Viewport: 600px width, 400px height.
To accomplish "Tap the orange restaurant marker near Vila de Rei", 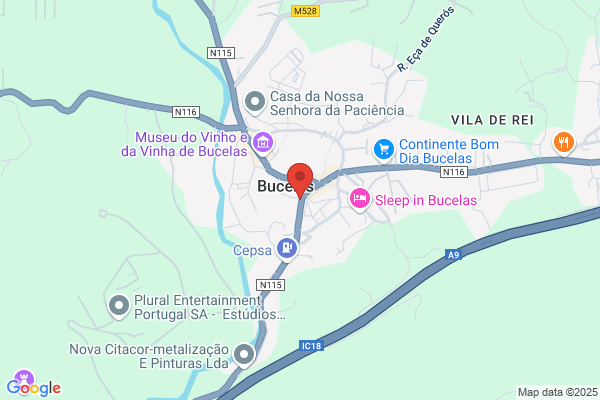I will pyautogui.click(x=564, y=144).
